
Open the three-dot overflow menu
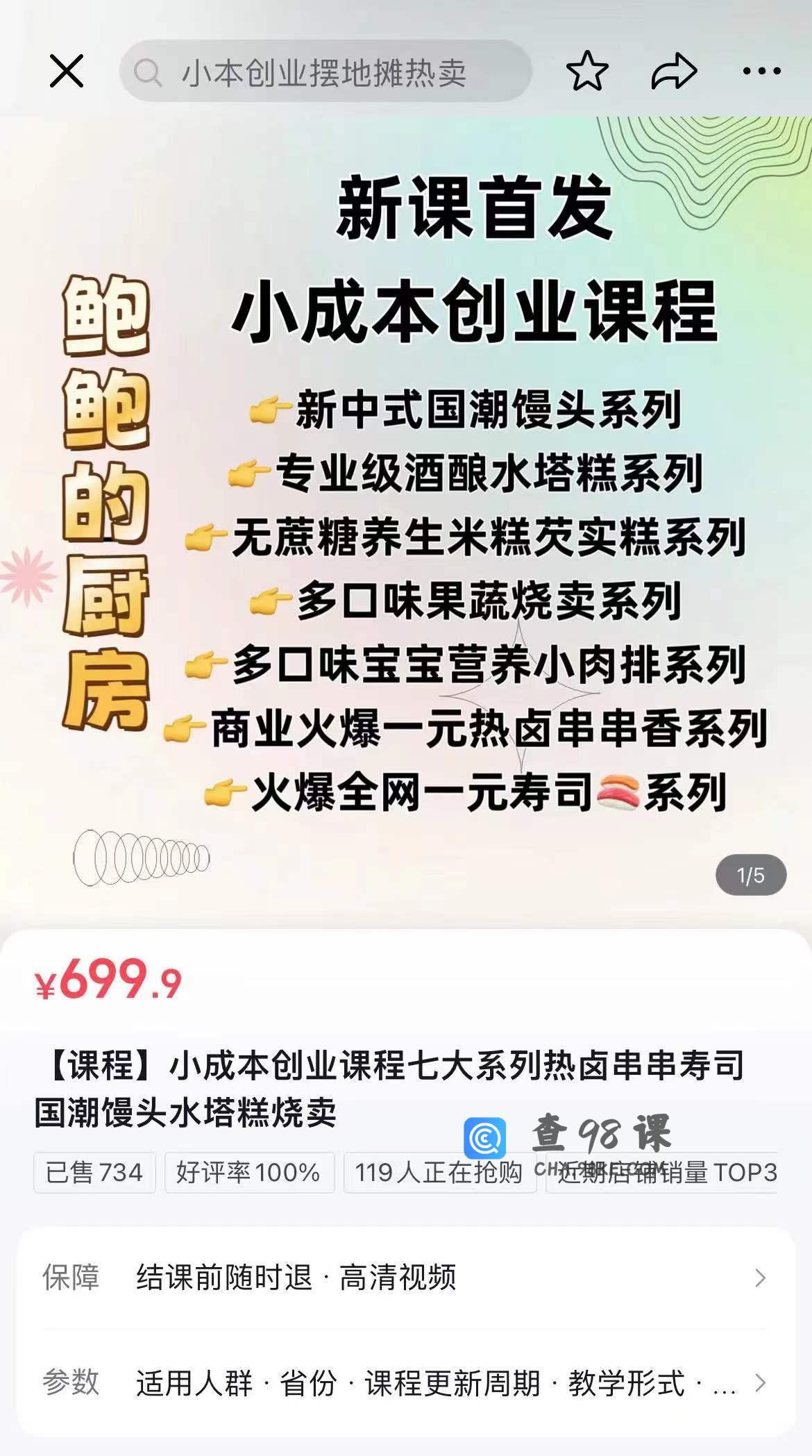coord(761,71)
